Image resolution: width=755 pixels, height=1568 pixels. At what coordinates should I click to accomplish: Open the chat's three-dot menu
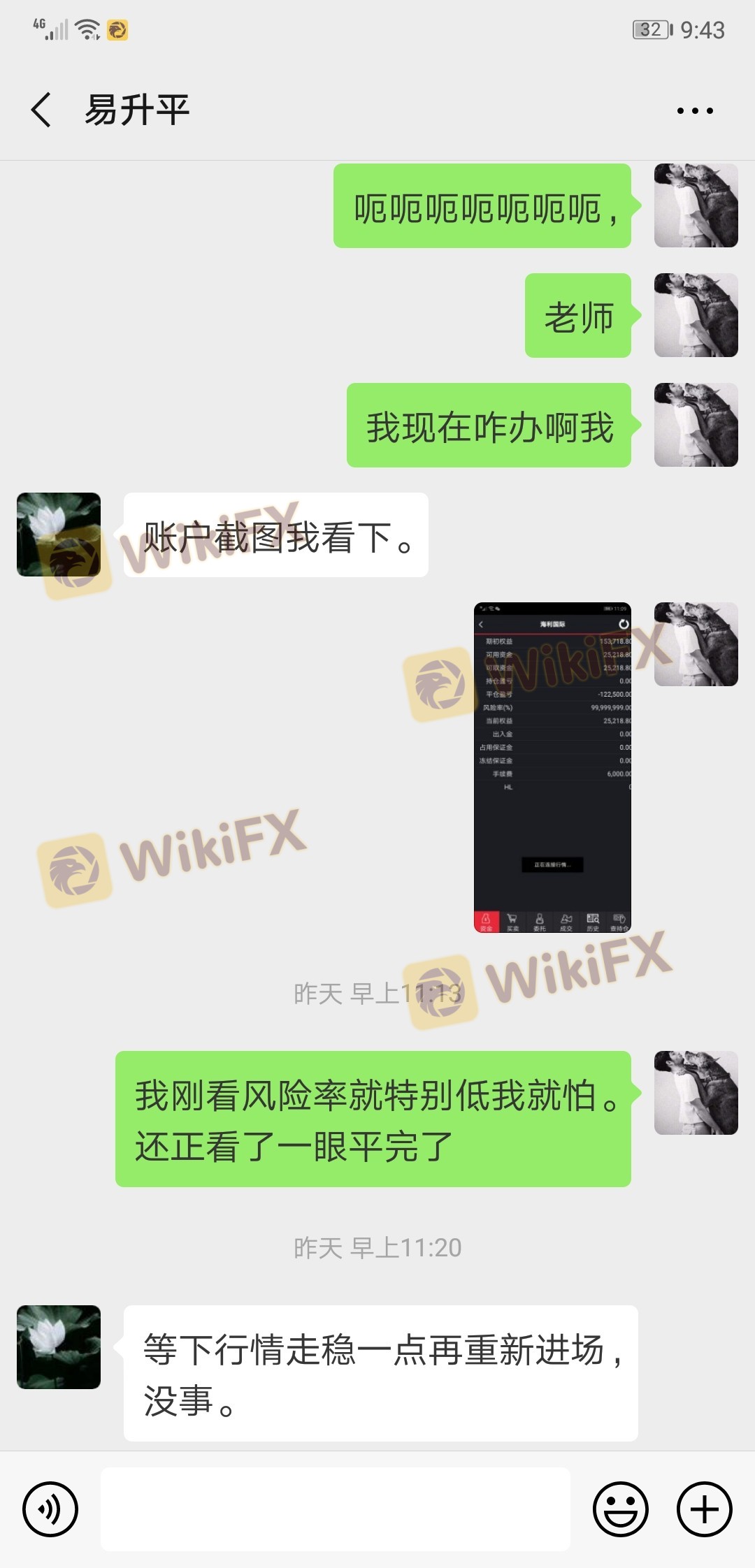[694, 110]
